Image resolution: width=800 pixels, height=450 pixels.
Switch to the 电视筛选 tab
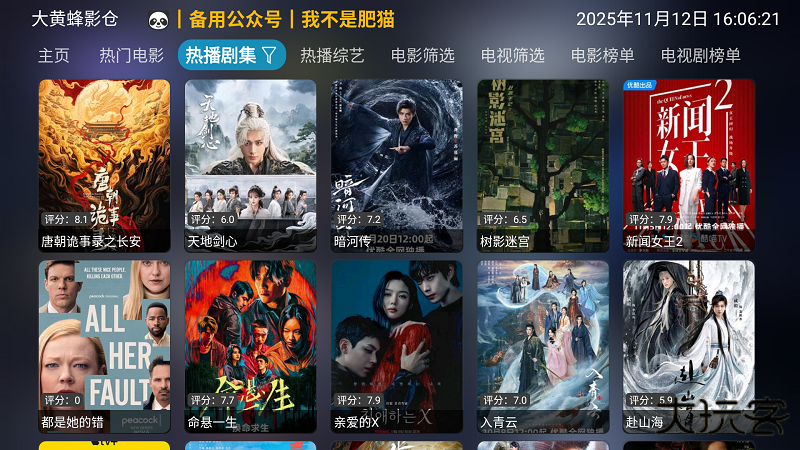(512, 56)
